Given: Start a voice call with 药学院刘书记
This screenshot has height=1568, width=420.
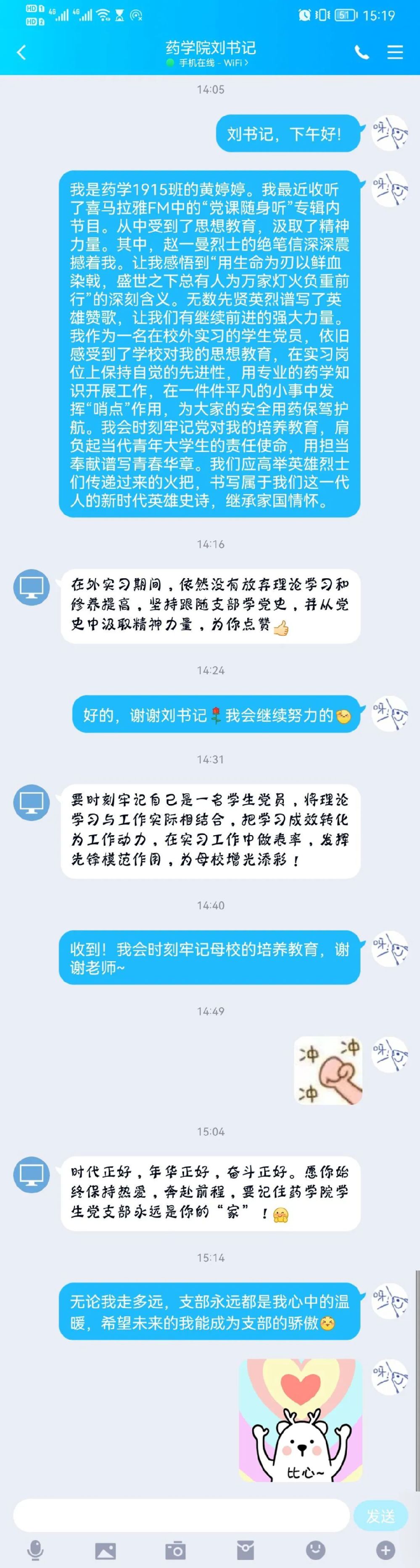Looking at the screenshot, I should tap(362, 53).
